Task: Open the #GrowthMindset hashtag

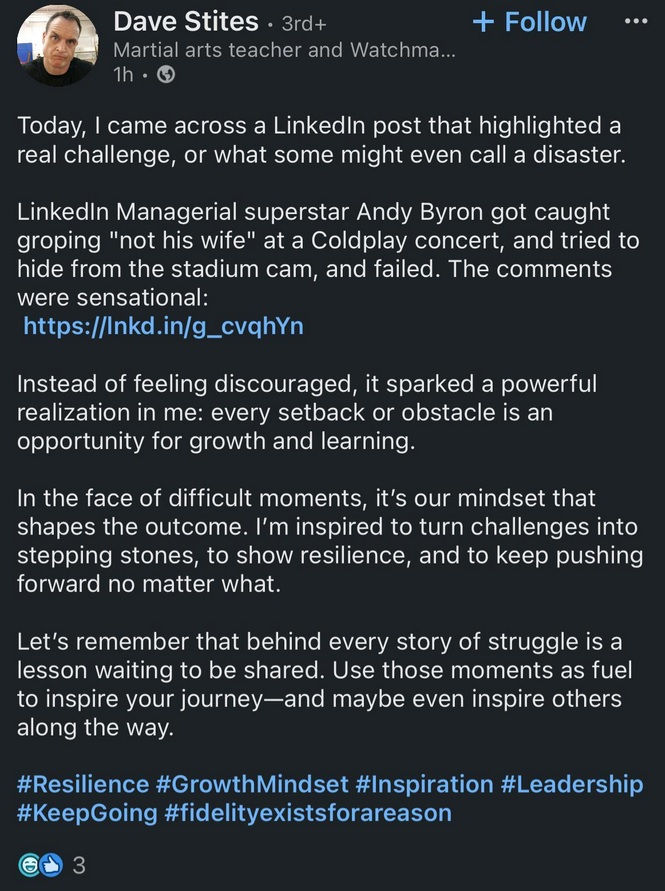Action: point(251,784)
